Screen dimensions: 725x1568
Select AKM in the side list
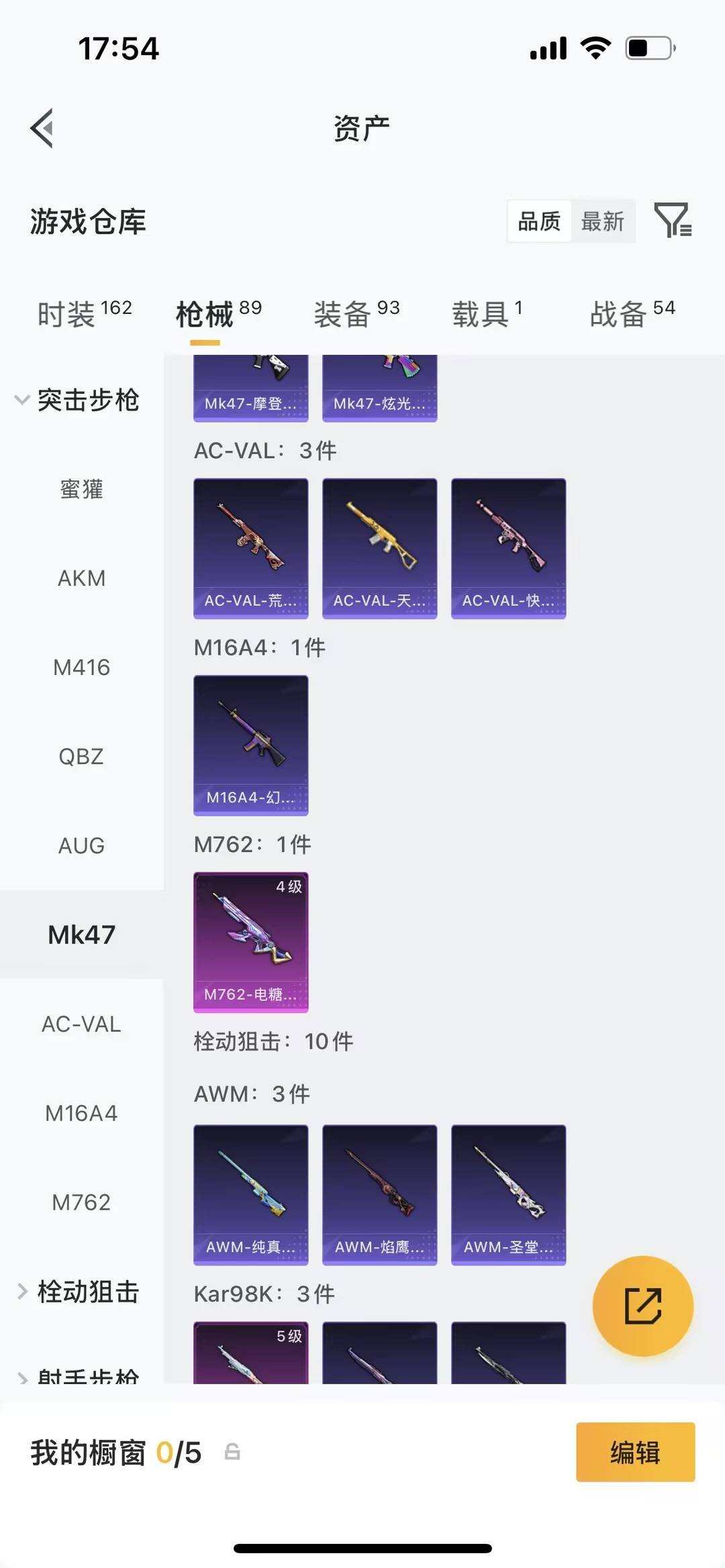pos(82,578)
